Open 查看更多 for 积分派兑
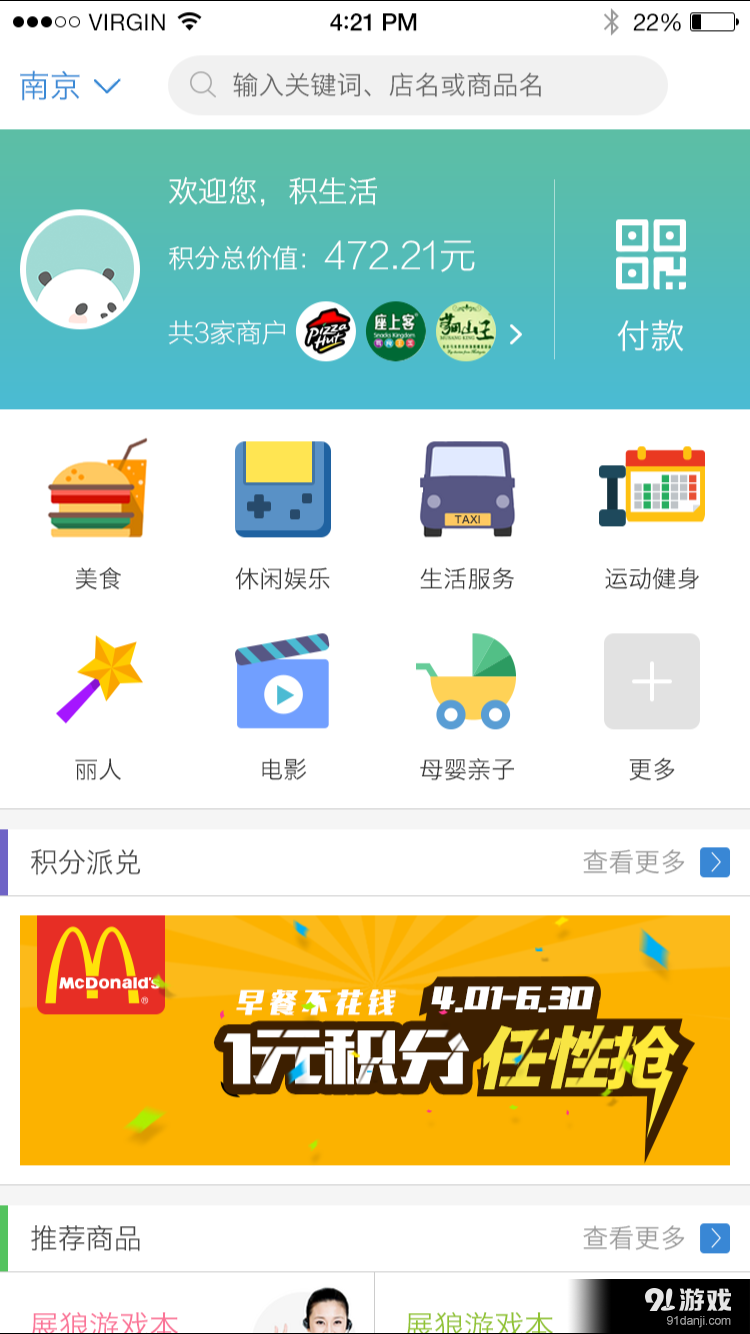 [x=631, y=861]
